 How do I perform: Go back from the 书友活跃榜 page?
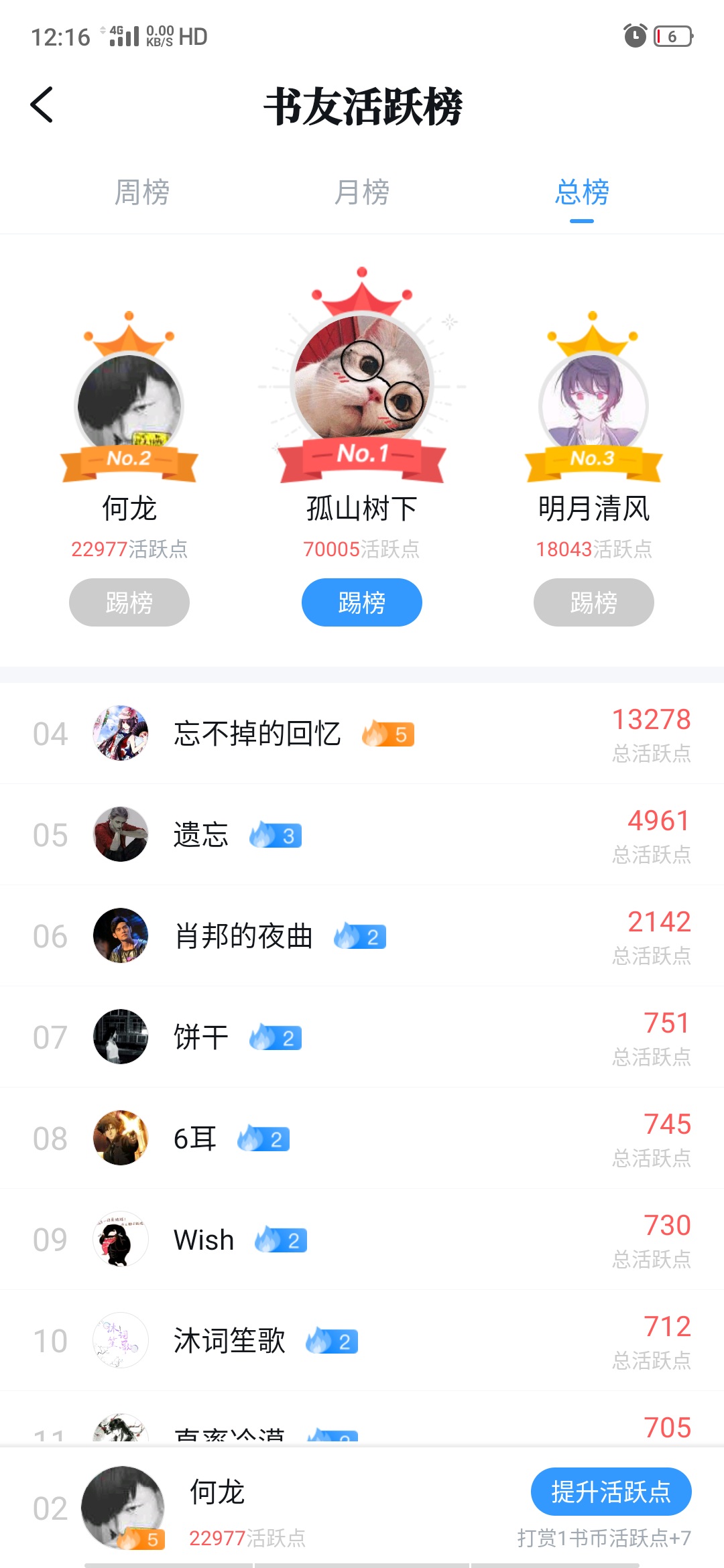coord(42,105)
